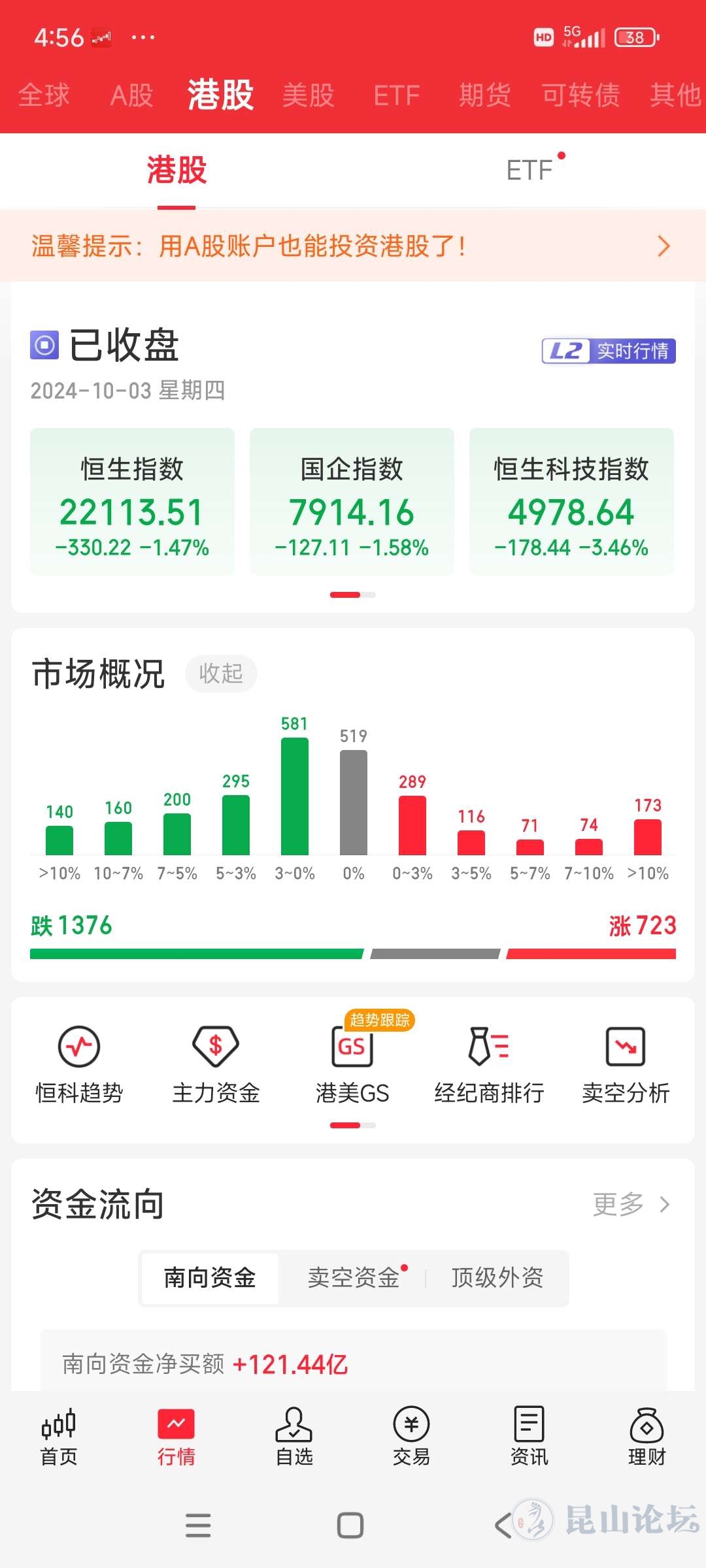View the 恒生科技指数 card
Image resolution: width=706 pixels, height=1568 pixels.
tap(571, 502)
